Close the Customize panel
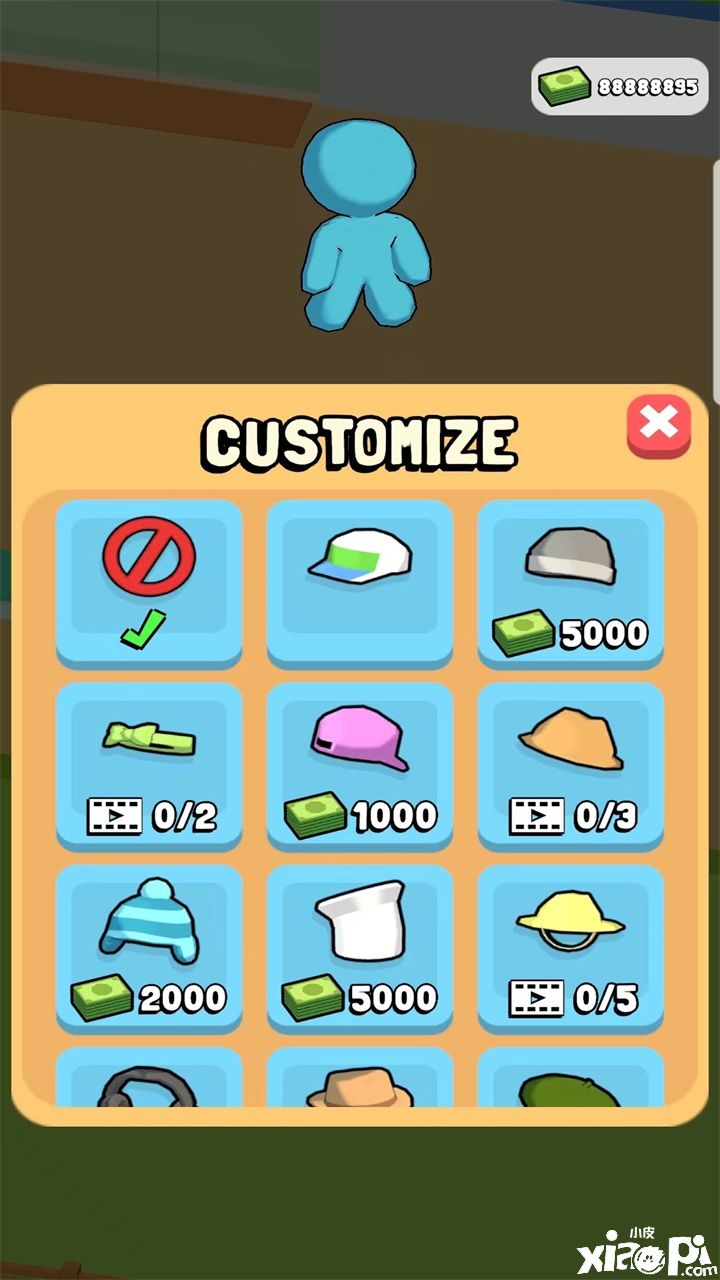 (x=658, y=425)
